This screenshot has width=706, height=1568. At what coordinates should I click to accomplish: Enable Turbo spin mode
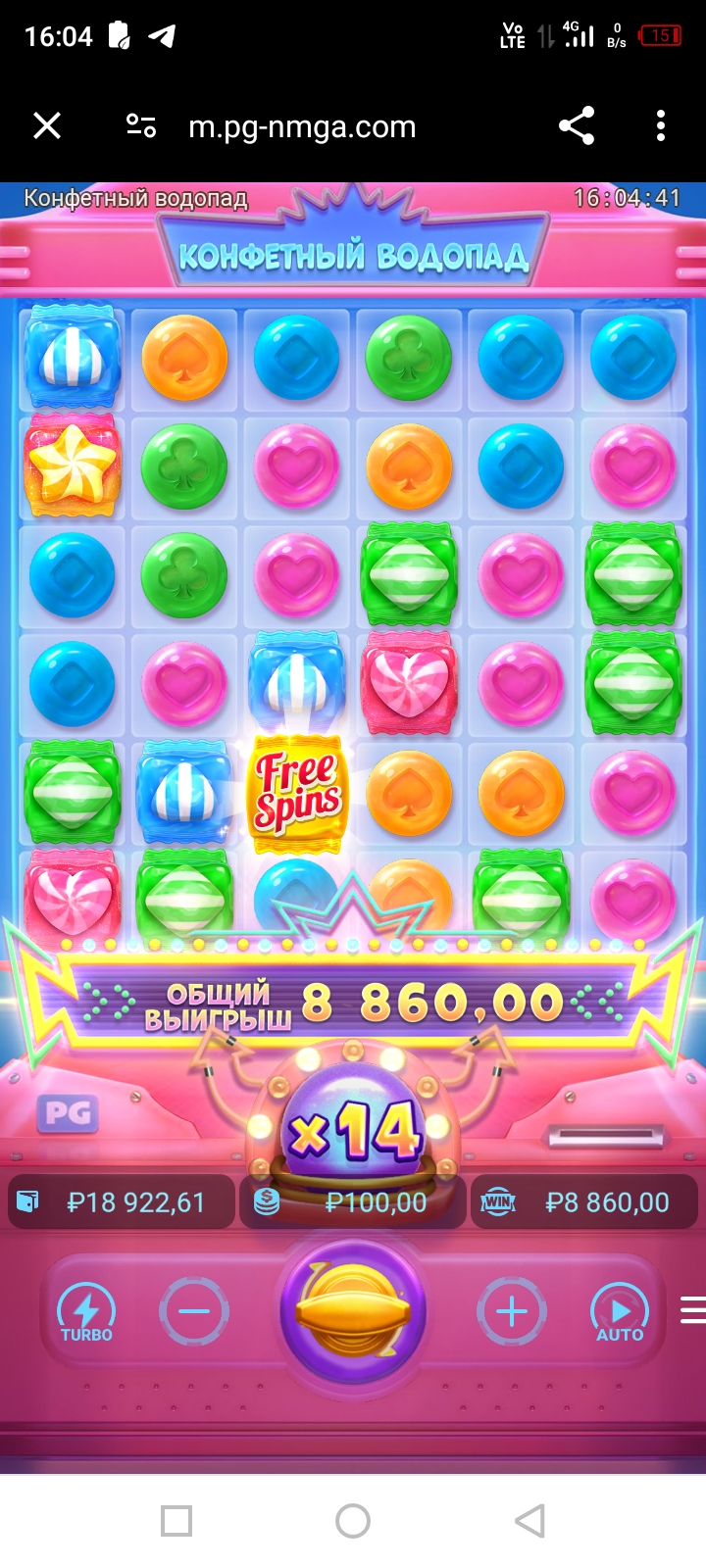(x=86, y=1312)
